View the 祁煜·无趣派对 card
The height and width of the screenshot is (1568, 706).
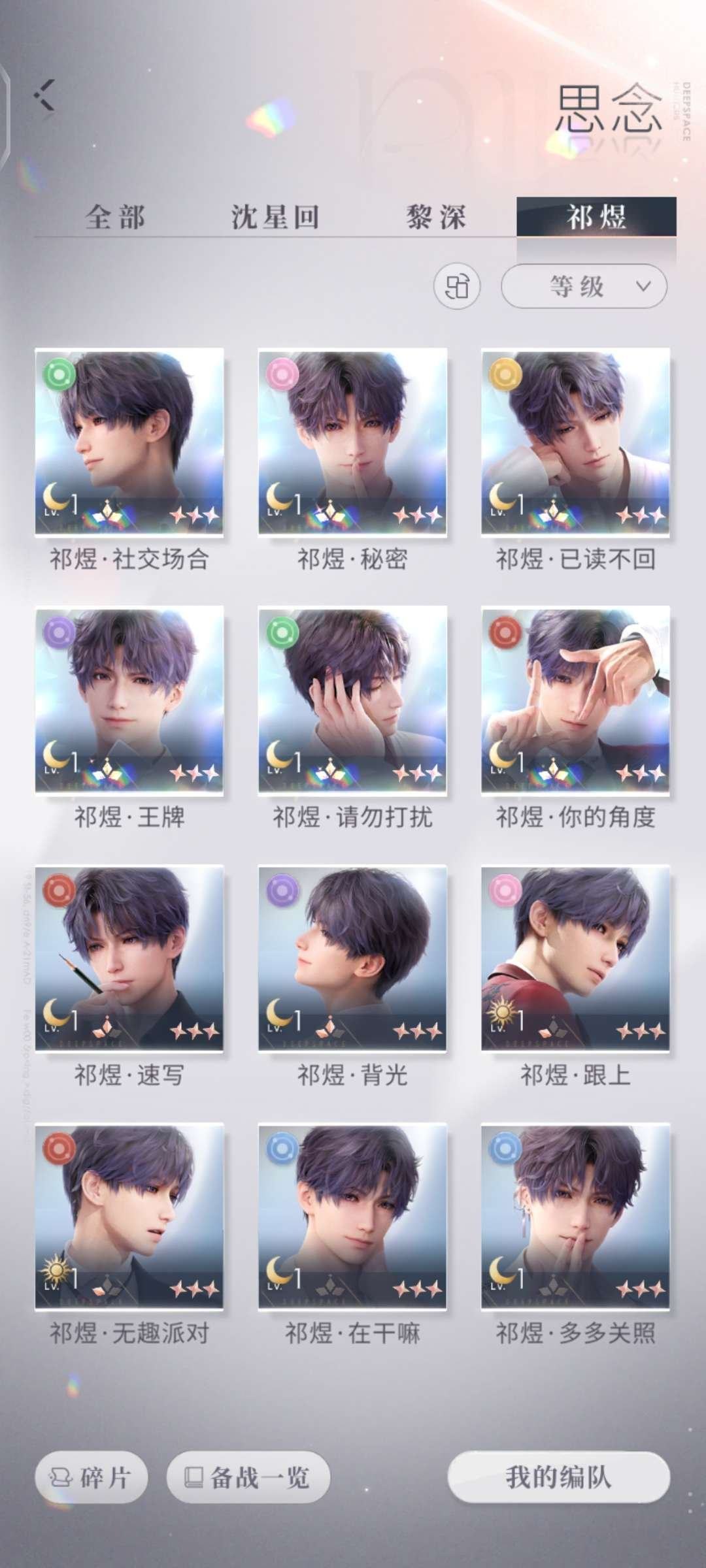(x=129, y=1216)
